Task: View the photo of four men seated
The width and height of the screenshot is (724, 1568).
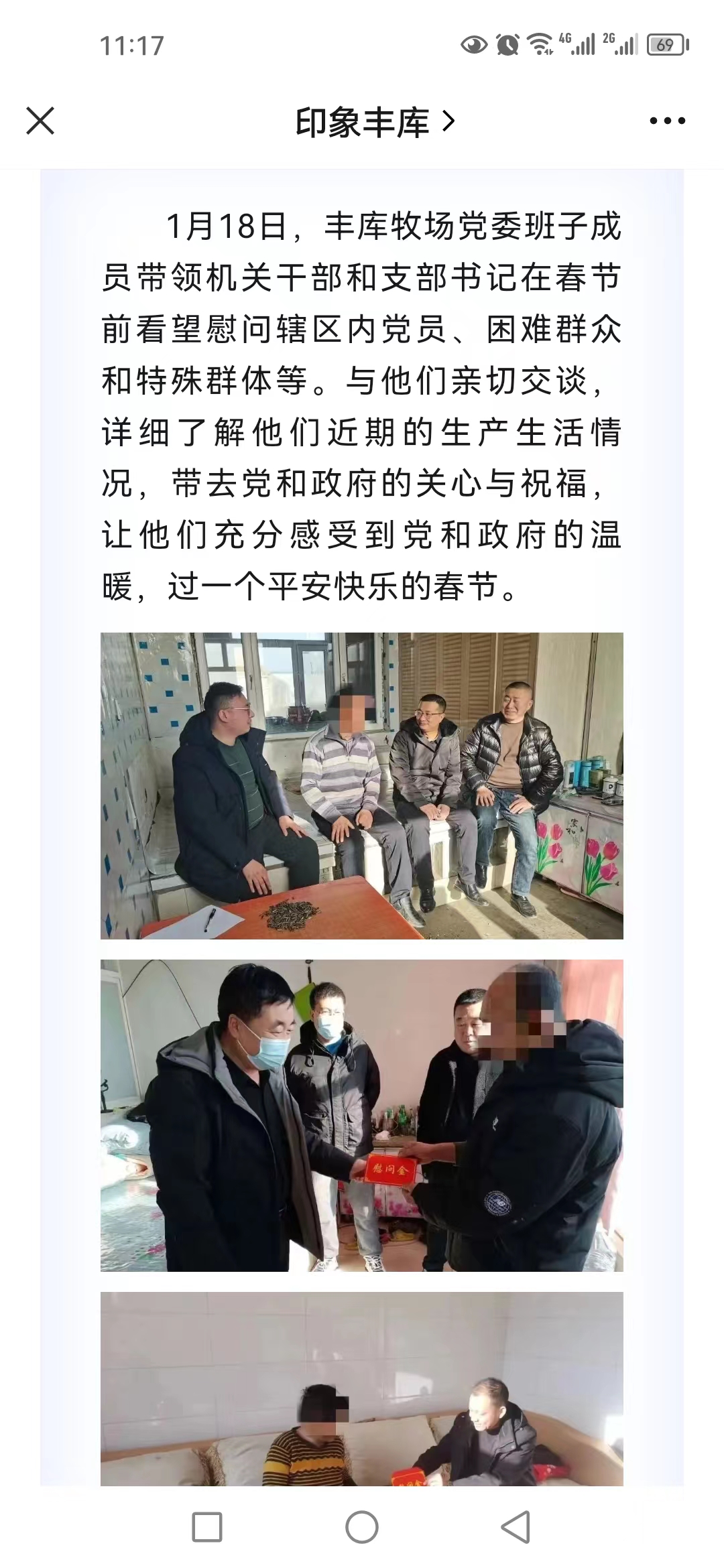Action: [362, 785]
